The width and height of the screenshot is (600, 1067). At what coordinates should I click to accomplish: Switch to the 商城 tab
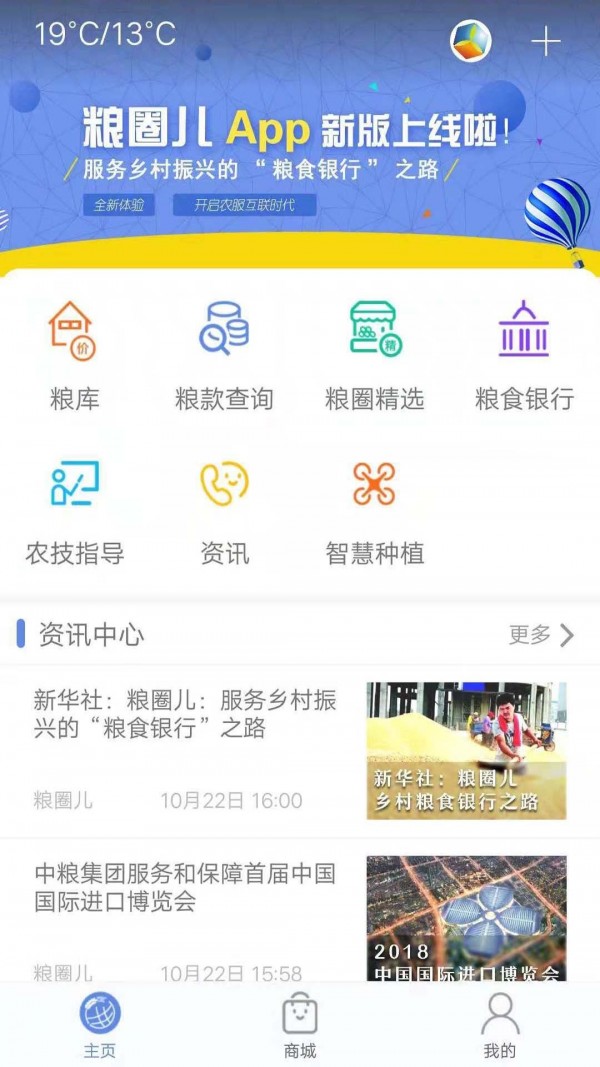click(x=300, y=1025)
